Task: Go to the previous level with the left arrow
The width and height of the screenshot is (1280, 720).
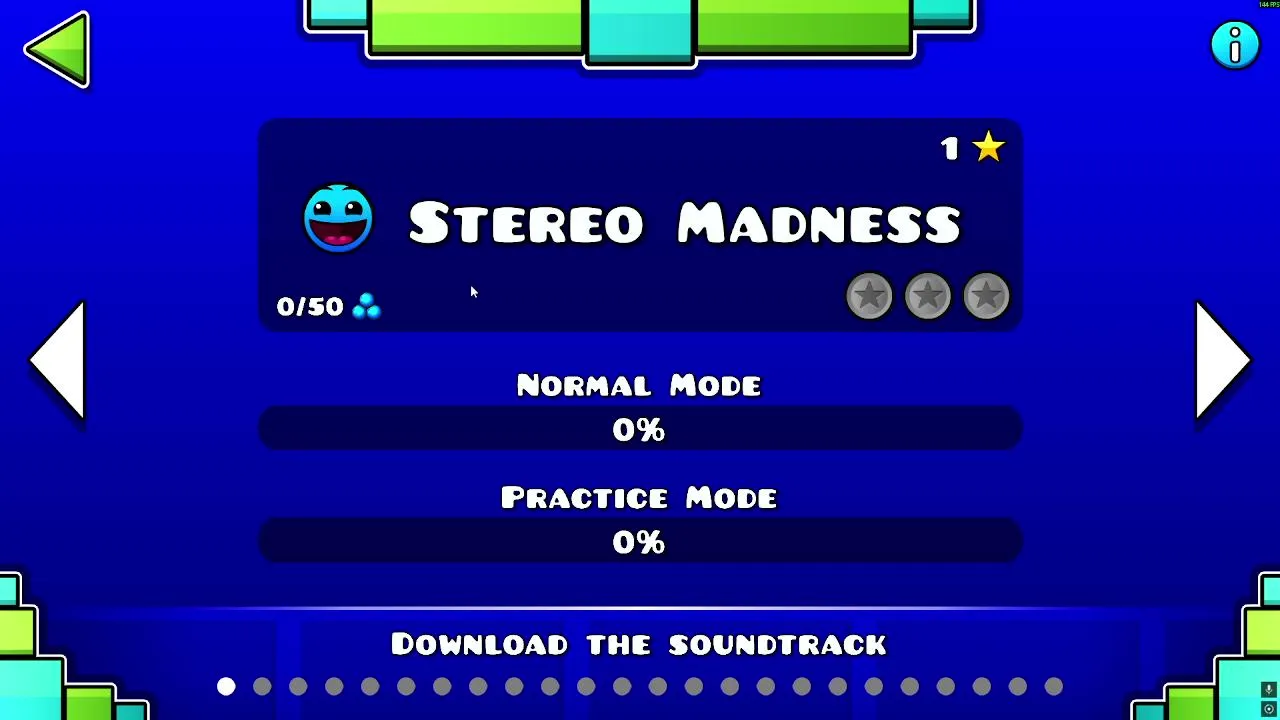Action: (x=58, y=360)
